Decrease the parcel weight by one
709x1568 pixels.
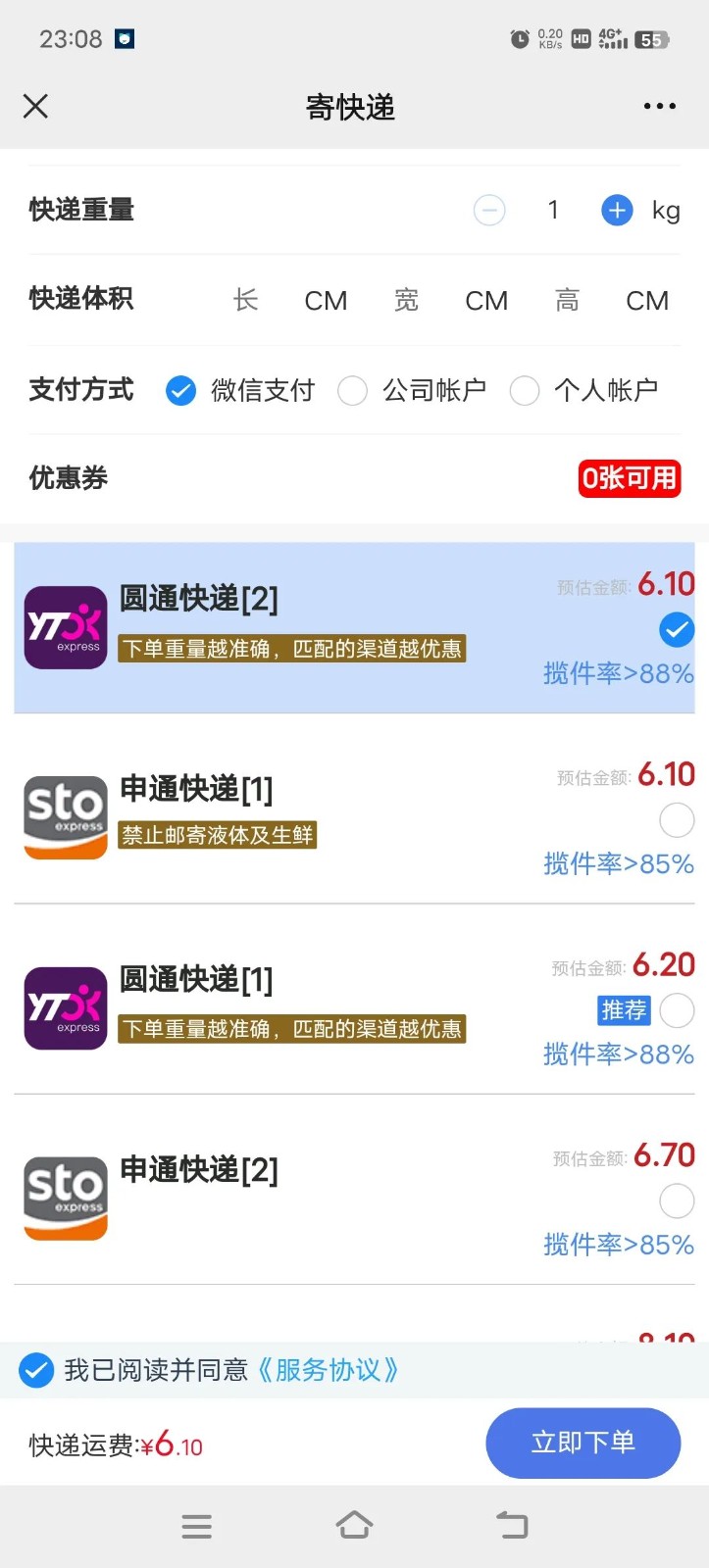489,210
